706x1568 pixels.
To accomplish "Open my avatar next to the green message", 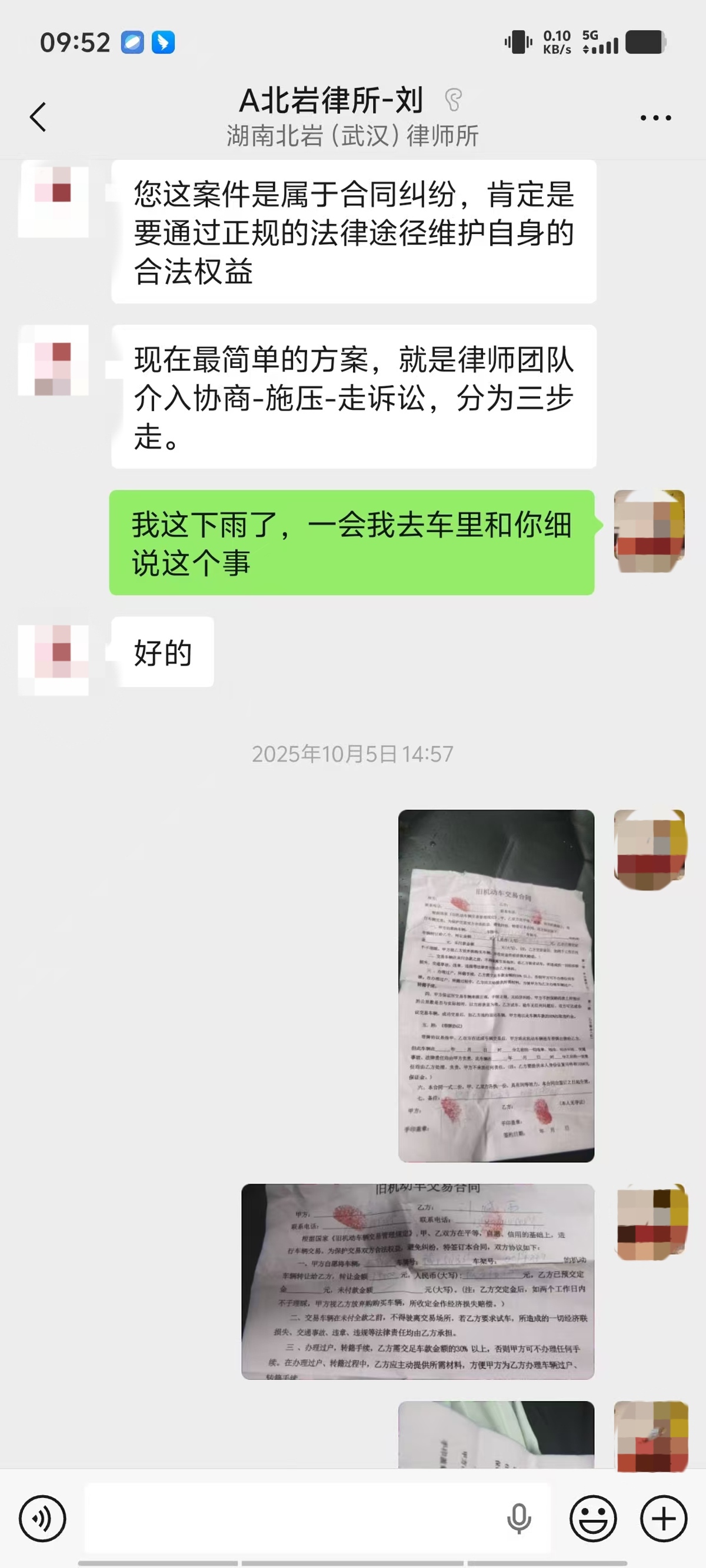I will (650, 531).
